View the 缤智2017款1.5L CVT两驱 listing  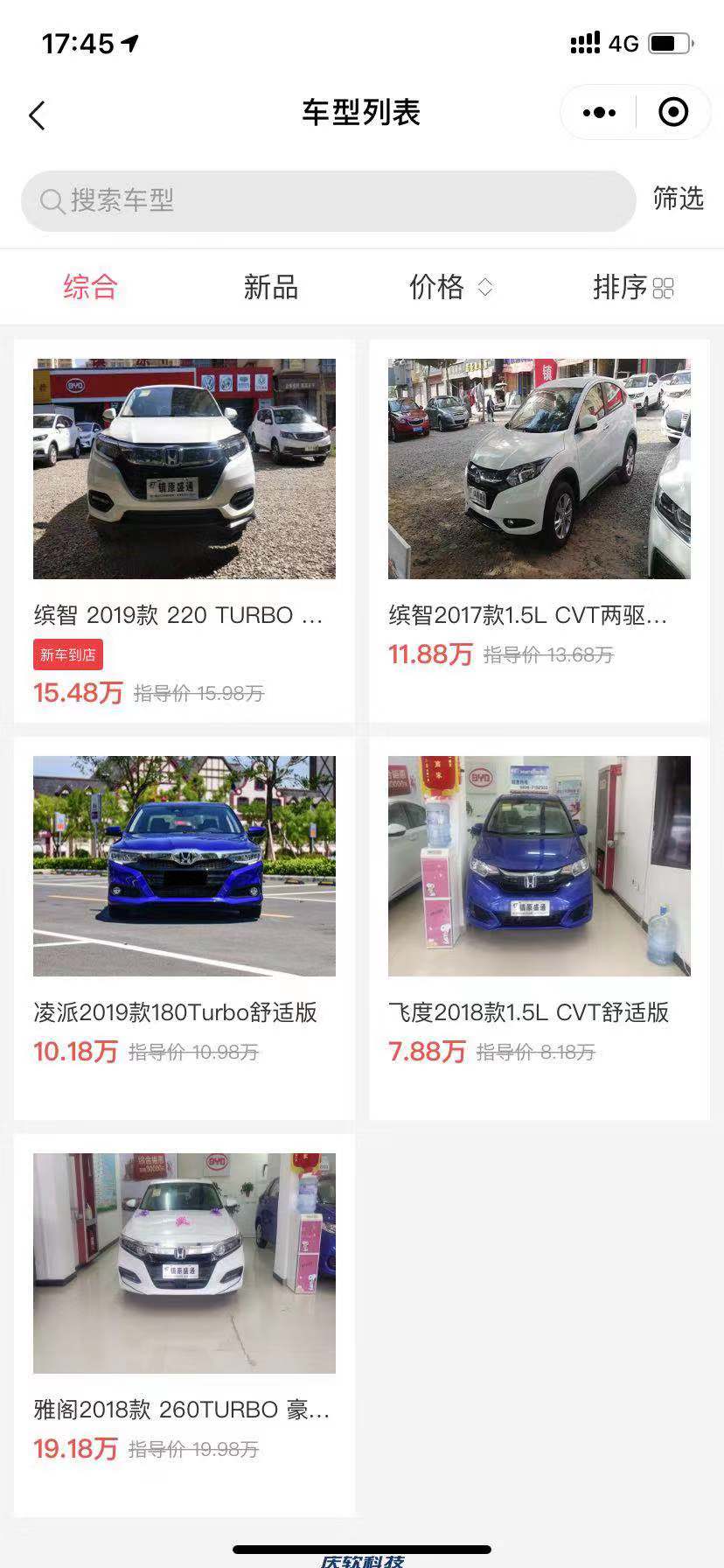coord(540,530)
